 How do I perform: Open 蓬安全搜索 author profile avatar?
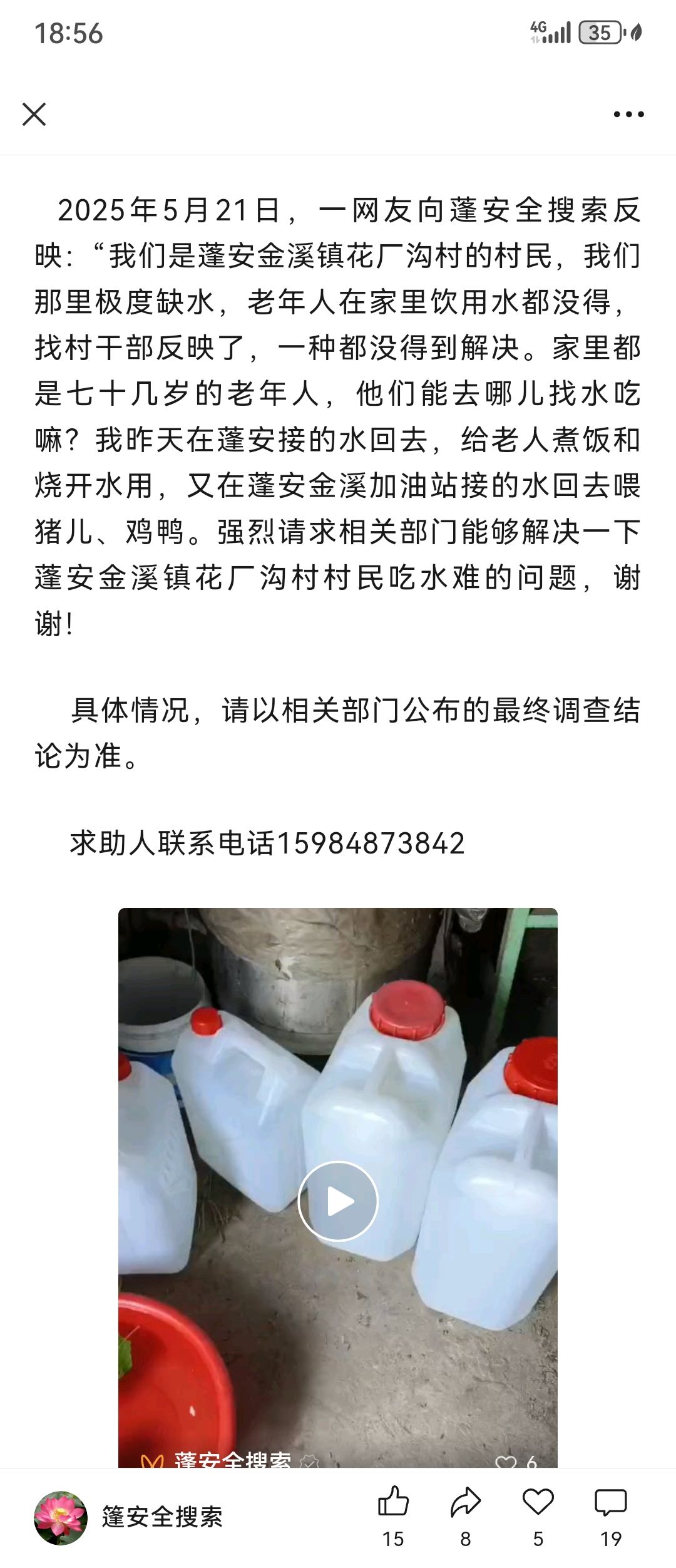coord(61,1518)
